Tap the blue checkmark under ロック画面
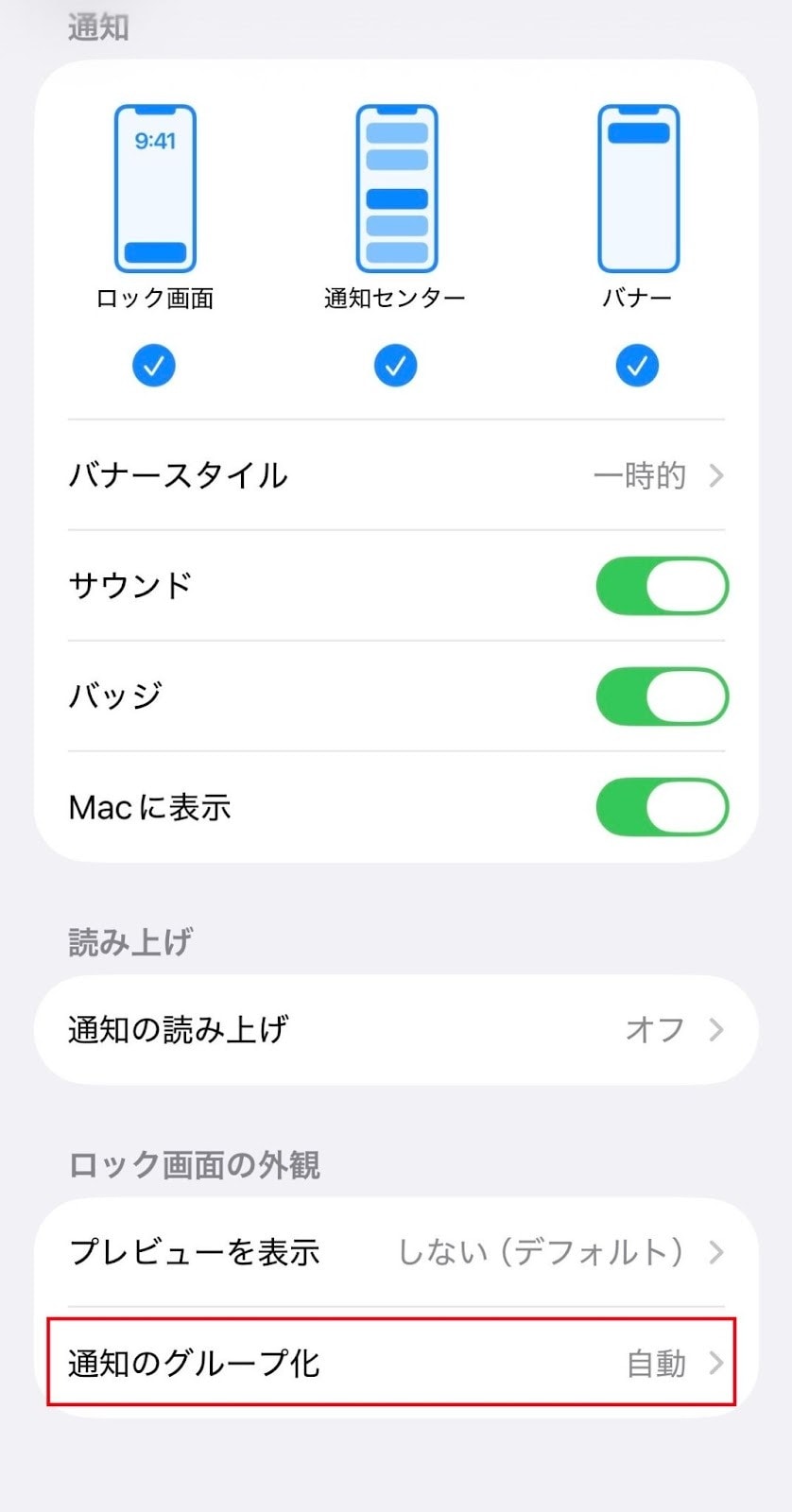792x1512 pixels. point(154,366)
